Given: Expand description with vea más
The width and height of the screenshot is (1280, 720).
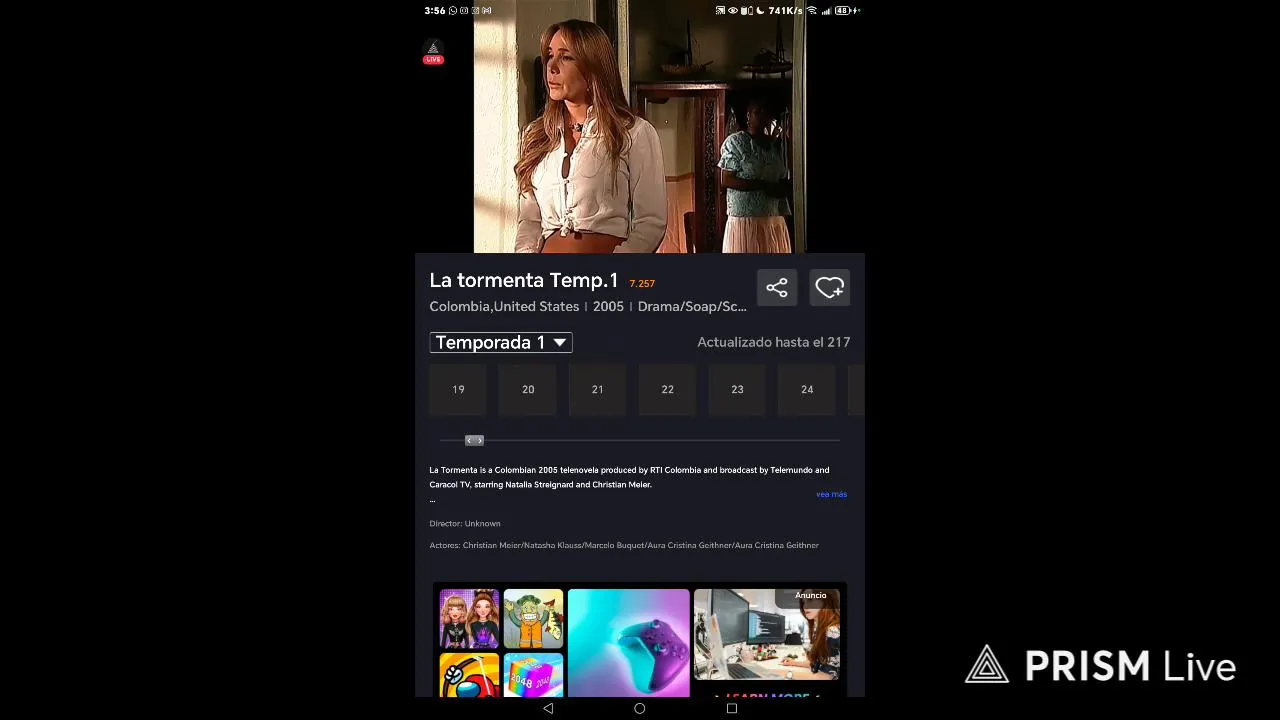Looking at the screenshot, I should 831,494.
